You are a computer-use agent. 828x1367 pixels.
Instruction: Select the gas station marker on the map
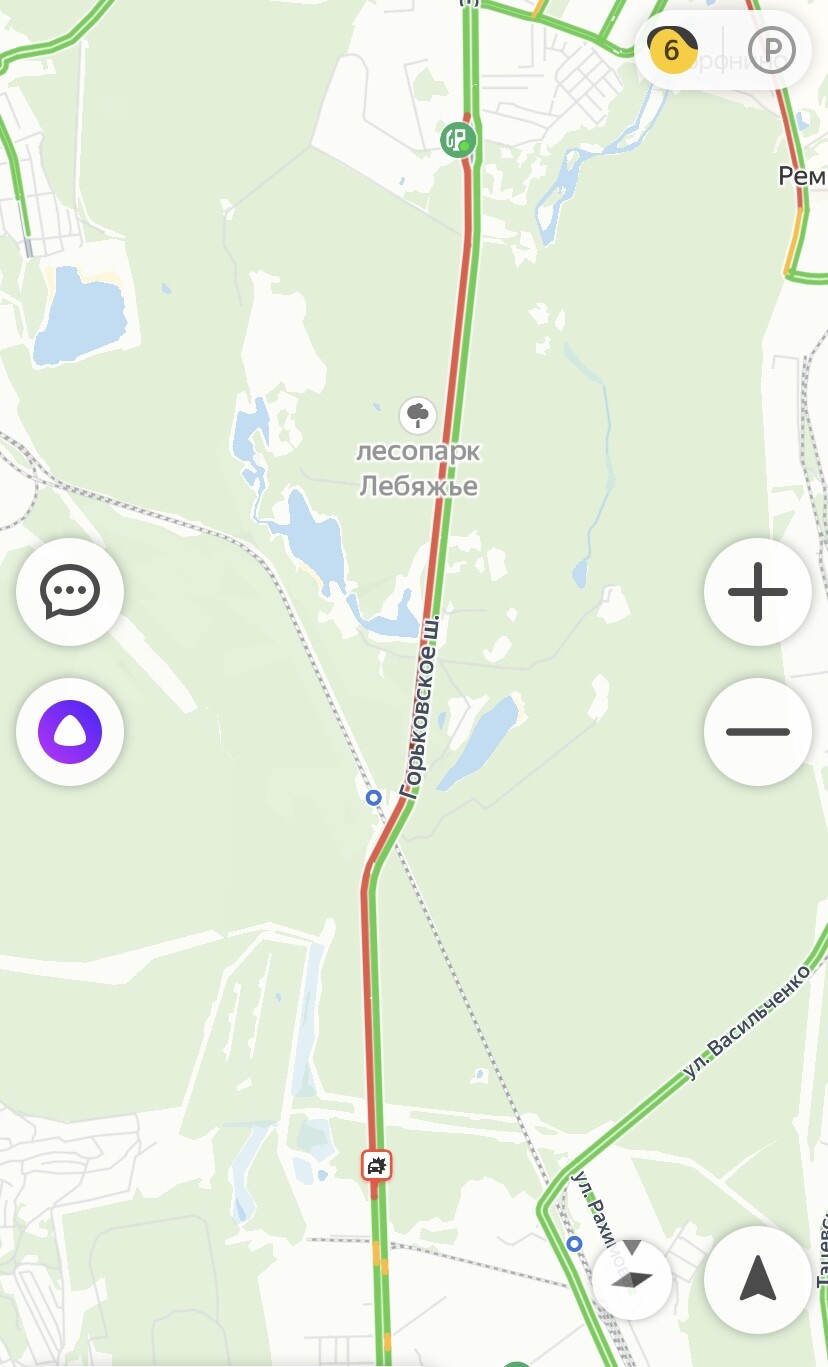(458, 139)
